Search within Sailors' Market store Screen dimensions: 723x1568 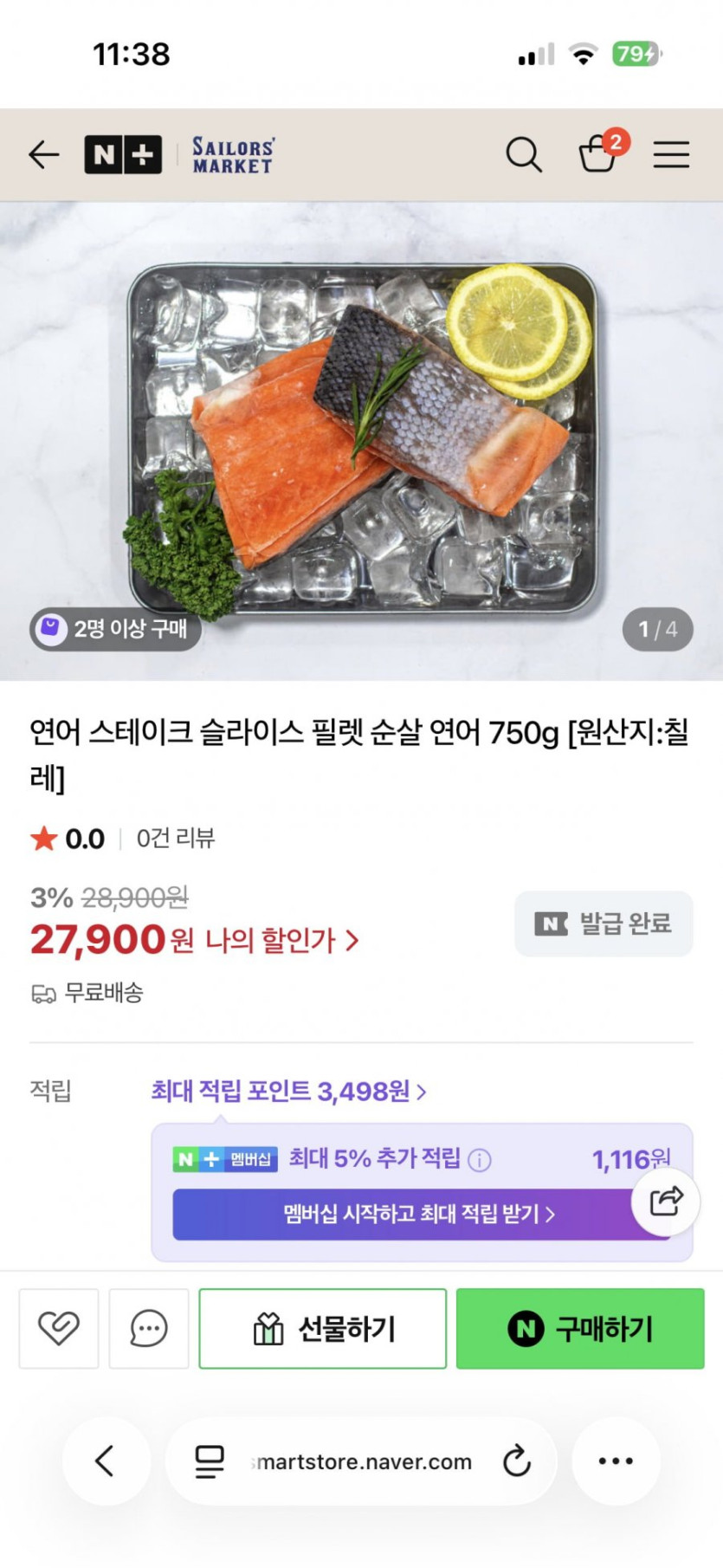[523, 155]
